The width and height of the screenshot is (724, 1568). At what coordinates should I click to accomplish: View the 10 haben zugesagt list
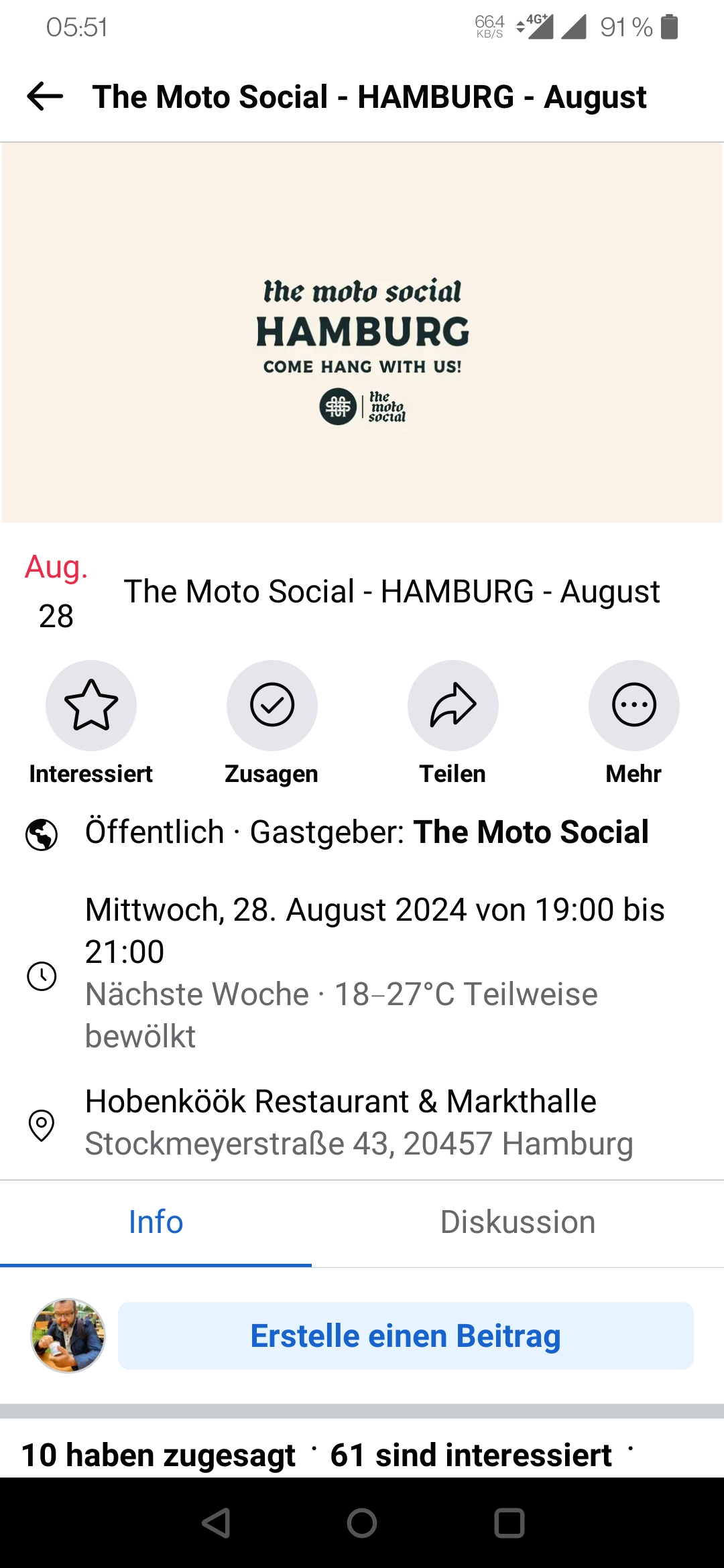[159, 1455]
